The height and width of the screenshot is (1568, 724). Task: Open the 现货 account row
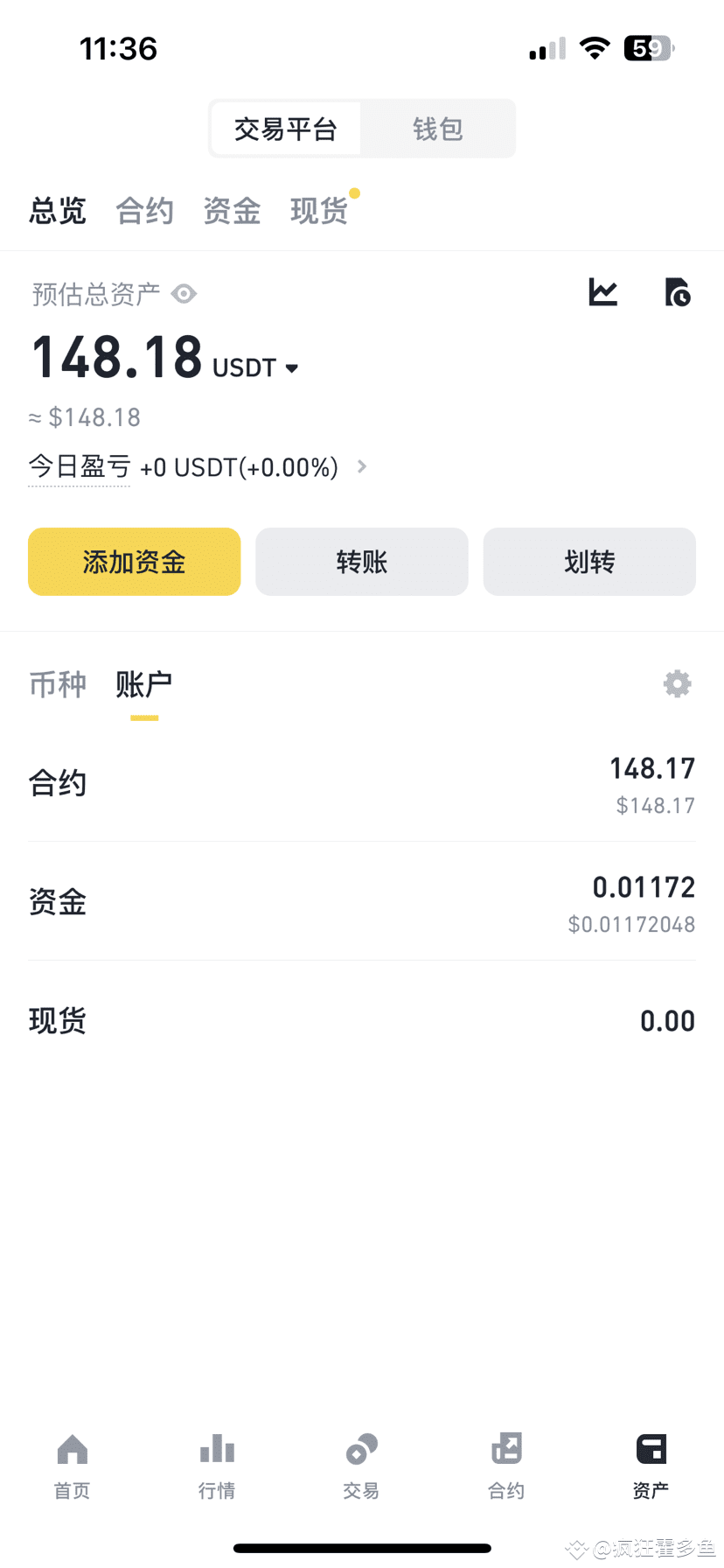pos(362,1020)
